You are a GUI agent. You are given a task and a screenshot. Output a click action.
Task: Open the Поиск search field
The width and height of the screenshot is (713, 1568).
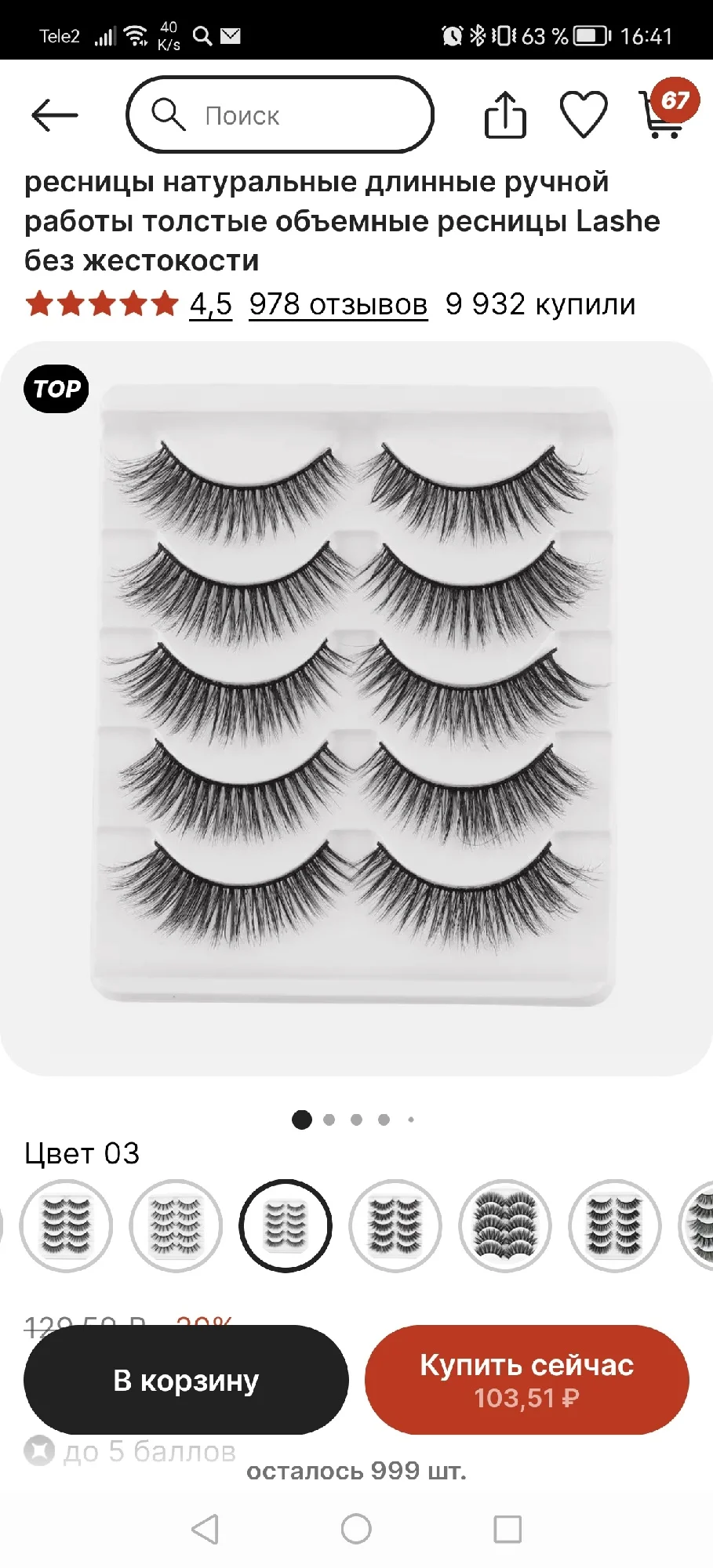(279, 114)
